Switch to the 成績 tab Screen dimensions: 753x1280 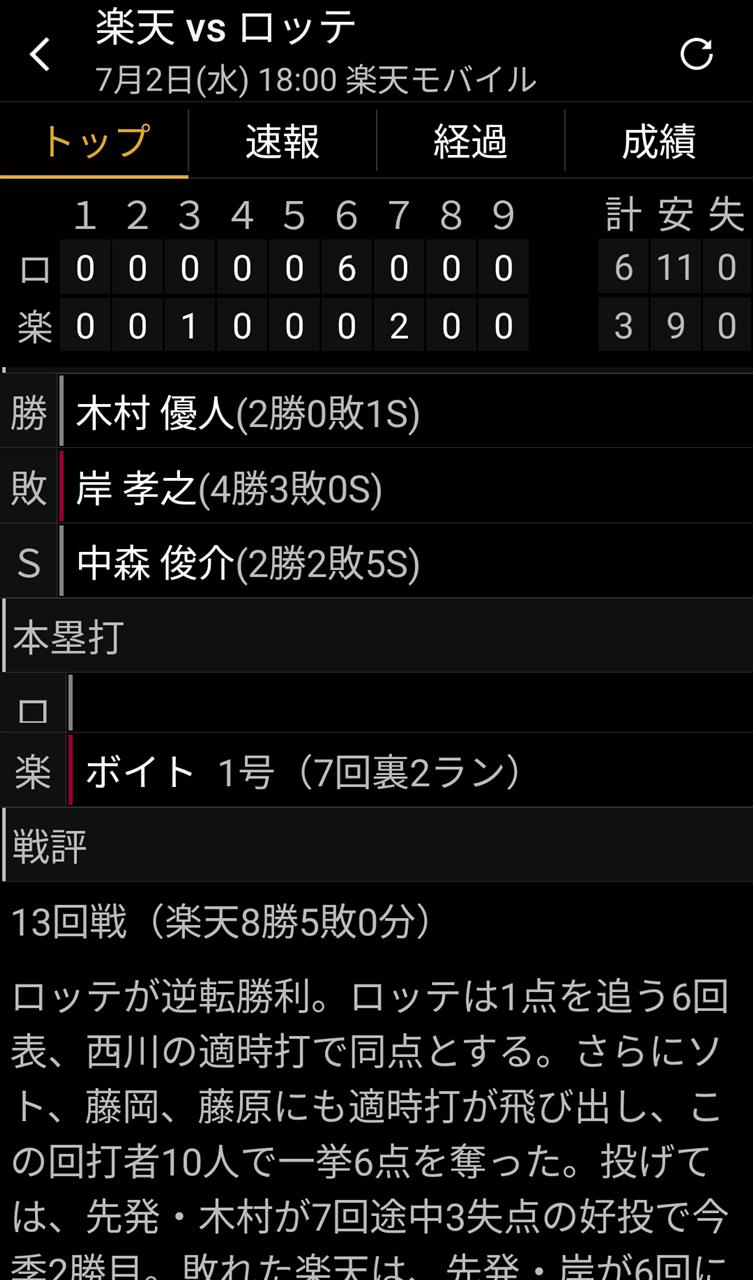[x=659, y=141]
